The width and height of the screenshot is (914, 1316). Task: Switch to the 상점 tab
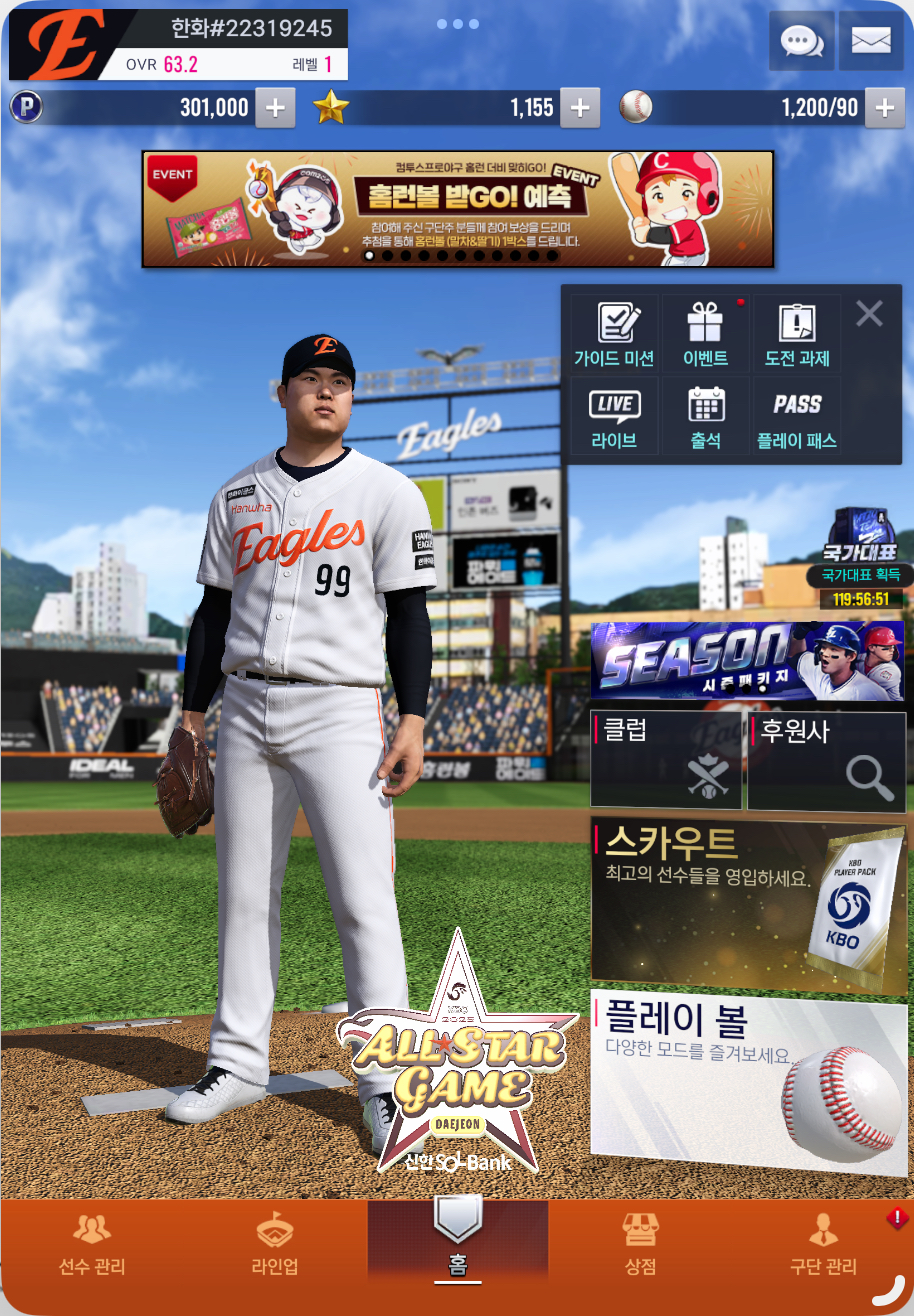(x=640, y=1246)
